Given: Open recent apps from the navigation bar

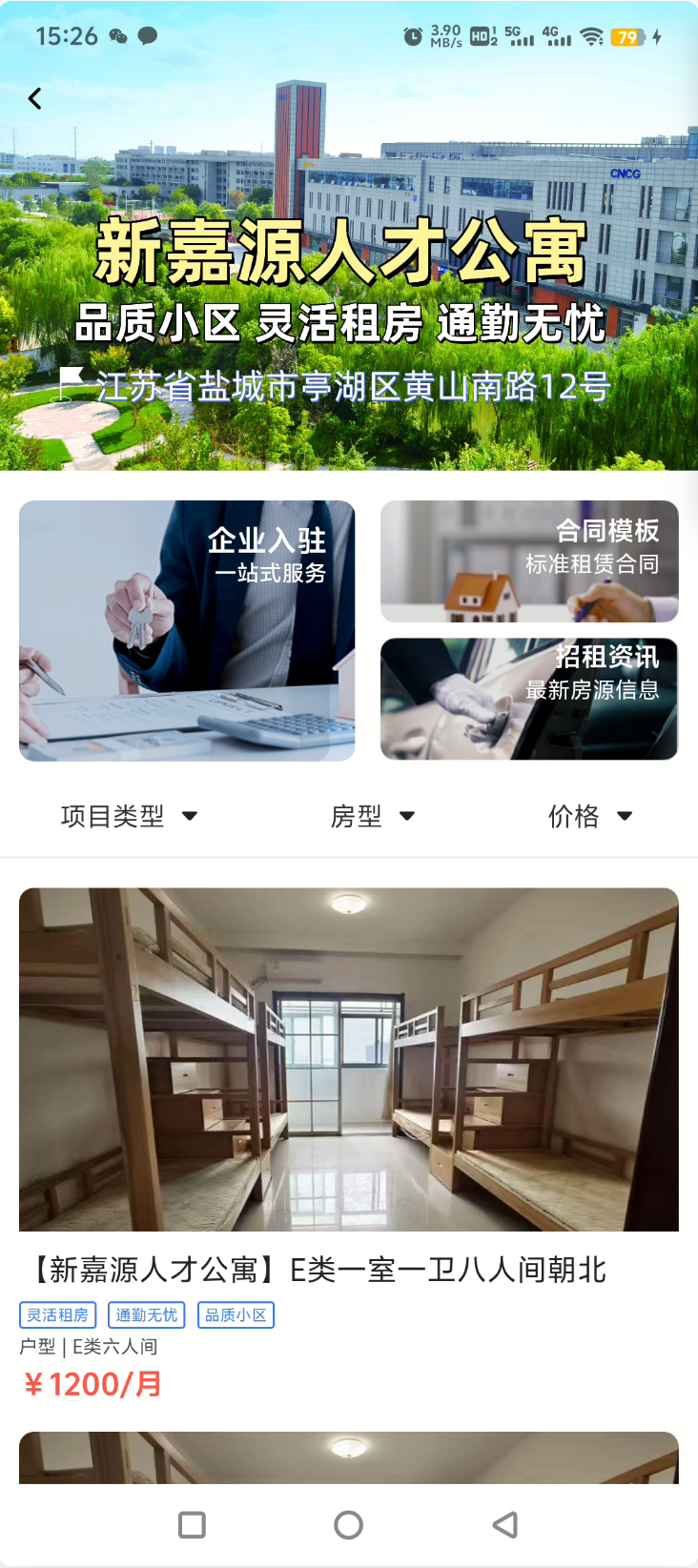Looking at the screenshot, I should [192, 1525].
